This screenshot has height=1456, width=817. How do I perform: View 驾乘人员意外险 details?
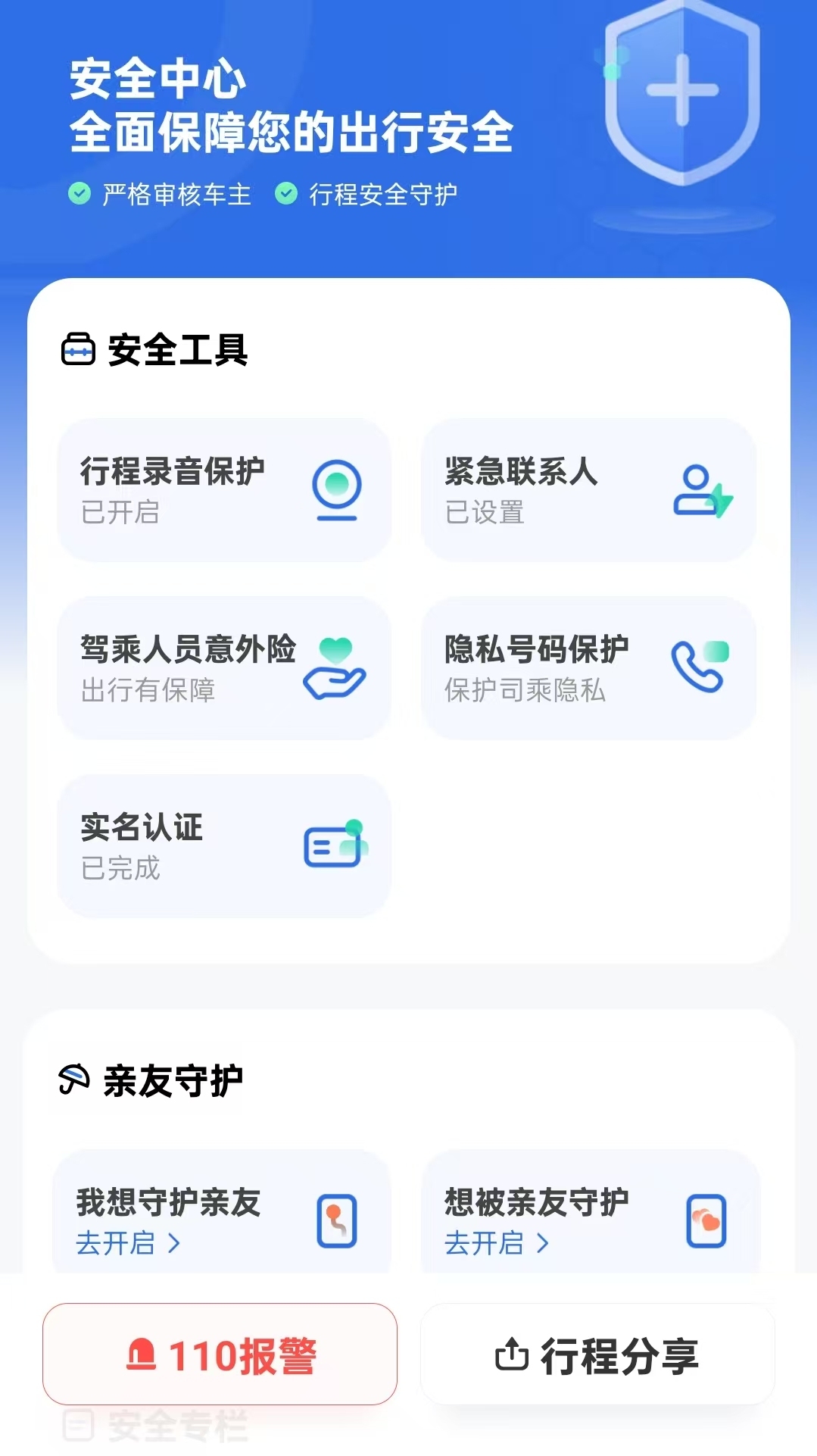pyautogui.click(x=224, y=668)
